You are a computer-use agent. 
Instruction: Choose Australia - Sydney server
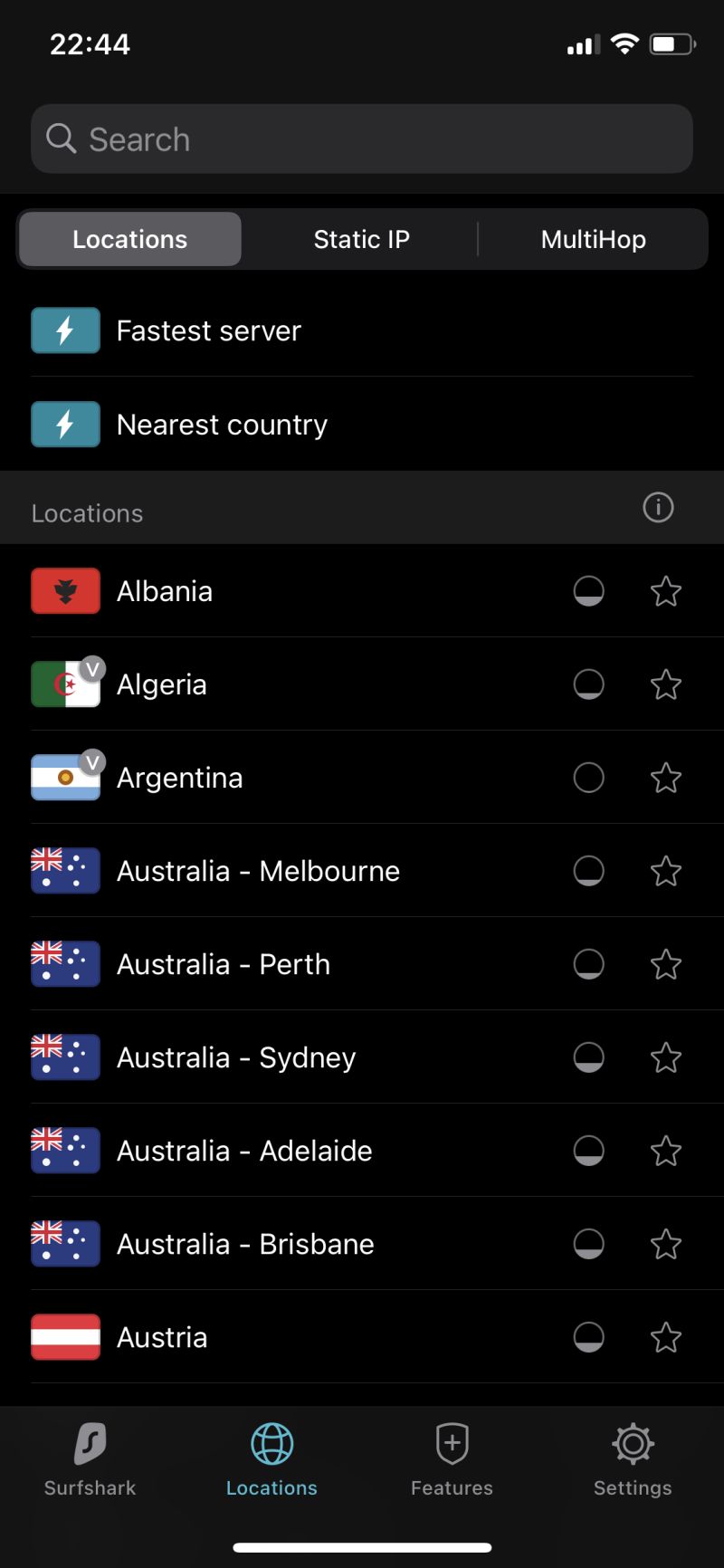pos(235,1057)
